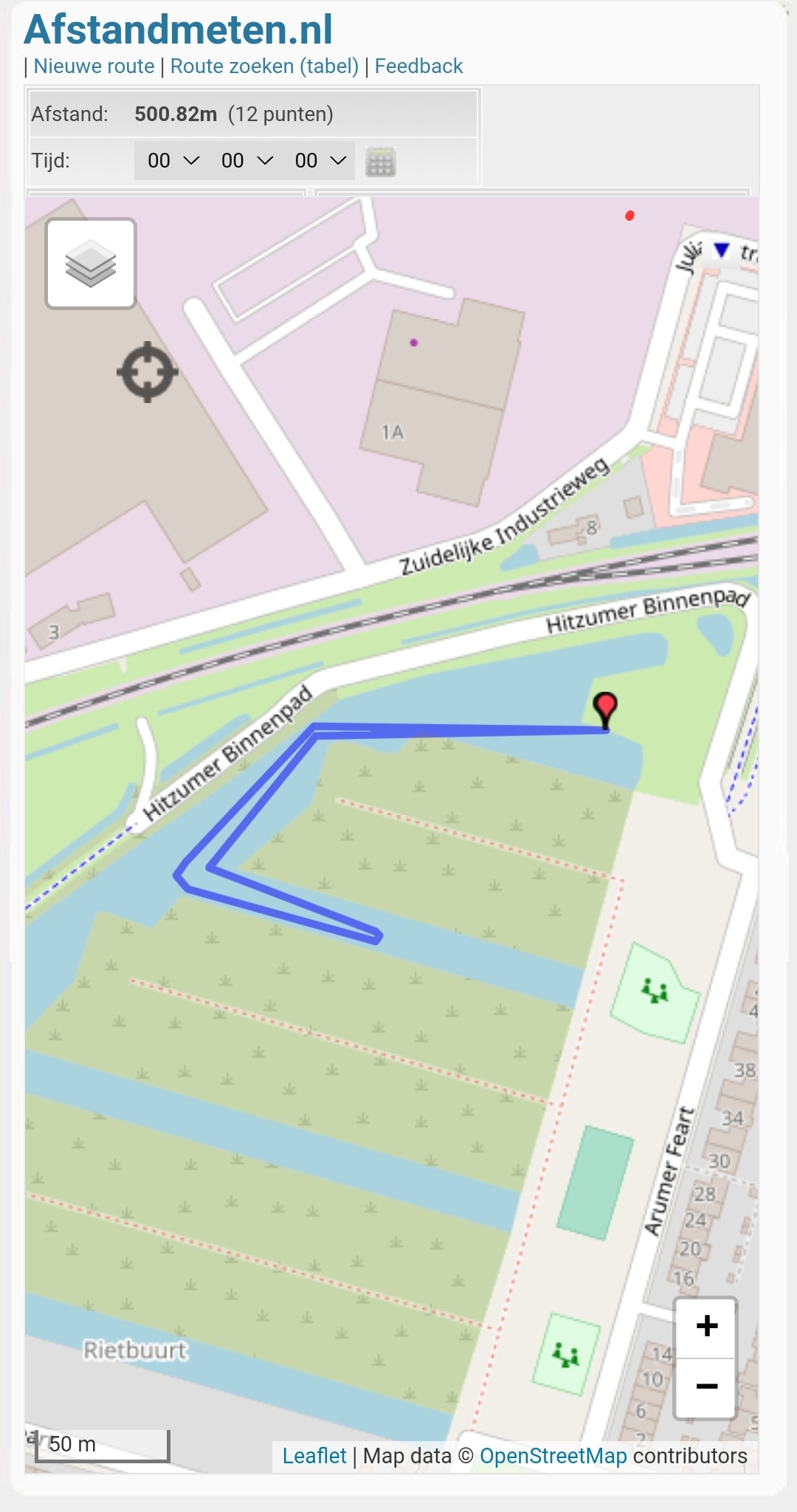Tap the calculator icon beside time
This screenshot has height=1512, width=797.
381,162
